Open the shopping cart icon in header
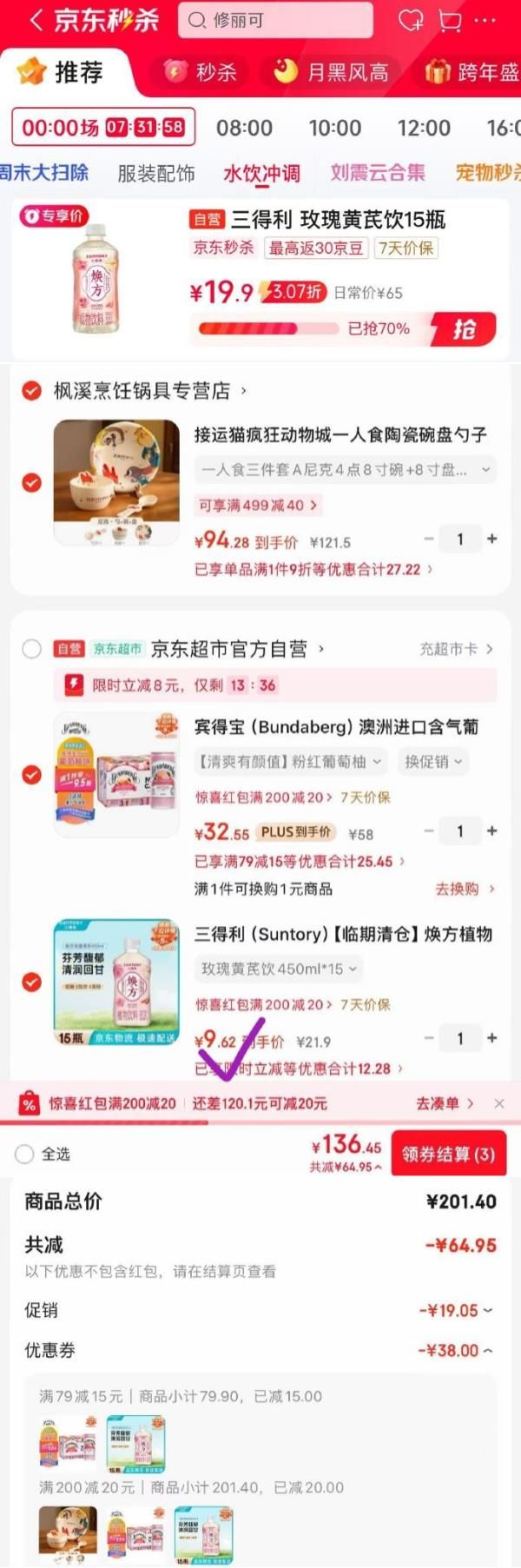 (x=450, y=20)
